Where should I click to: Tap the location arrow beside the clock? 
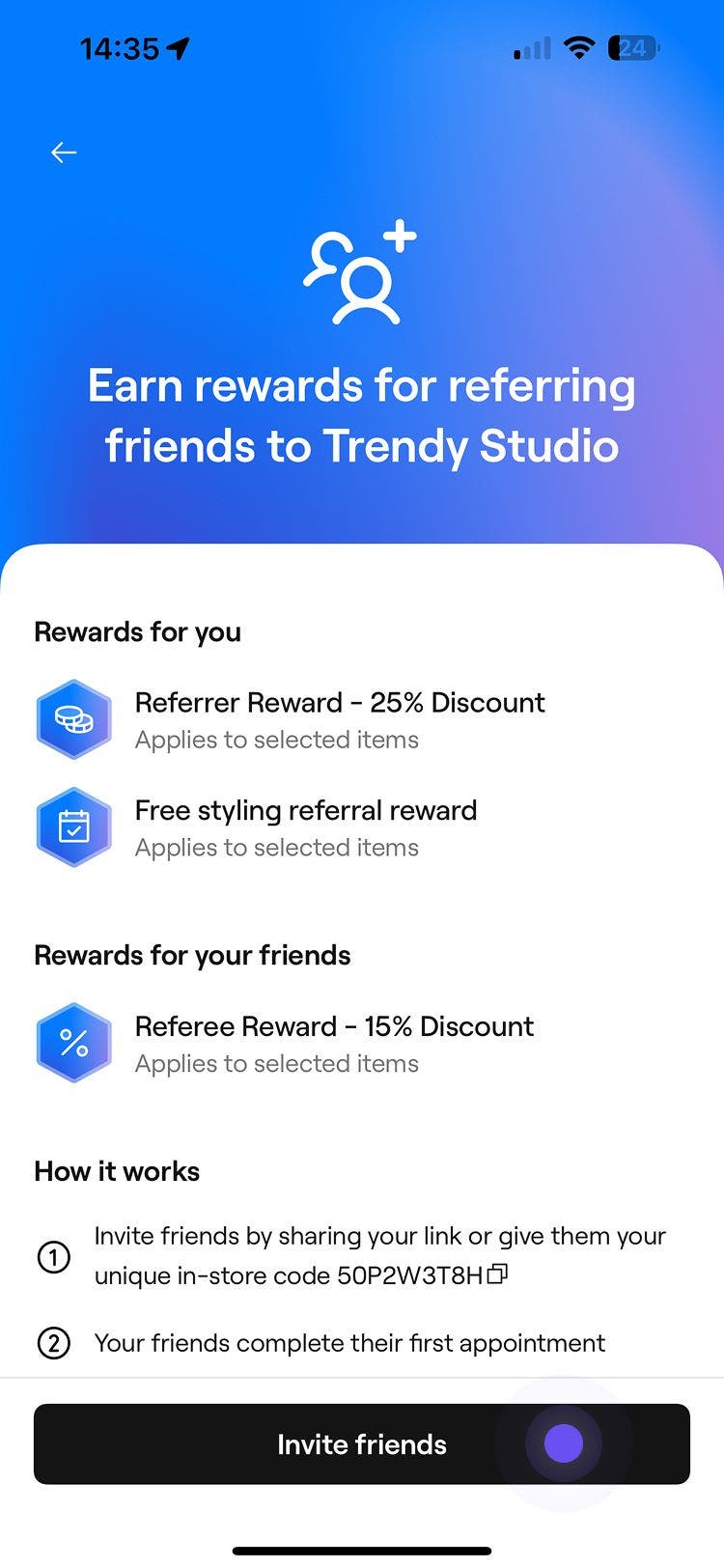[176, 45]
